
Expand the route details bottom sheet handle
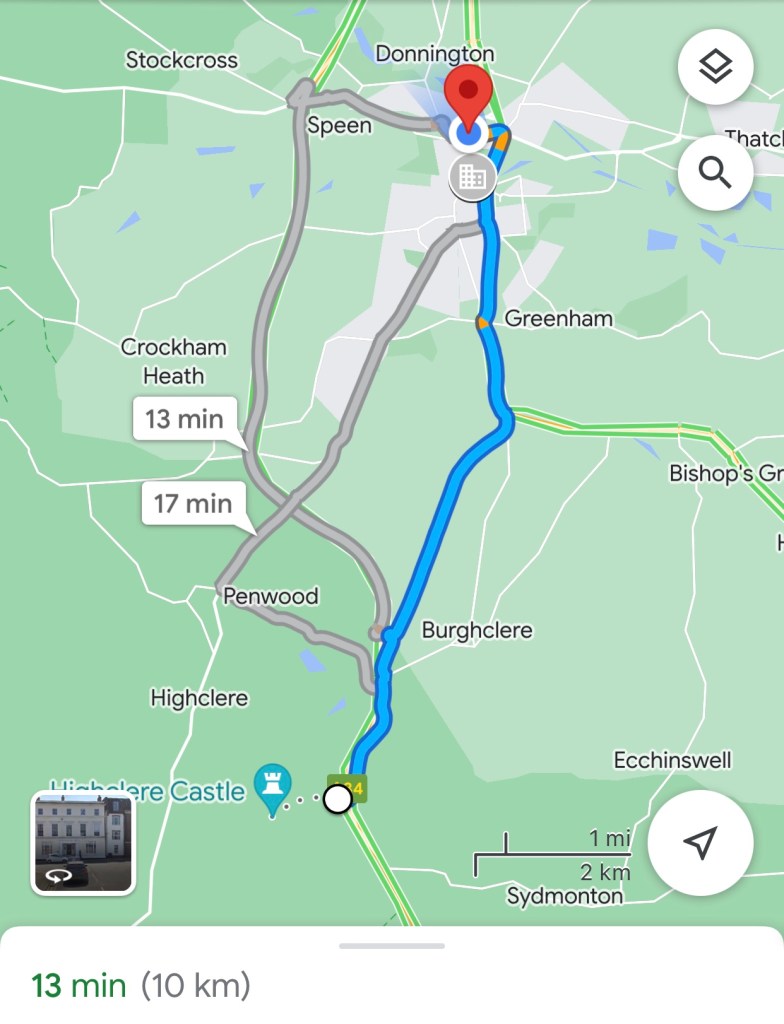pos(392,945)
